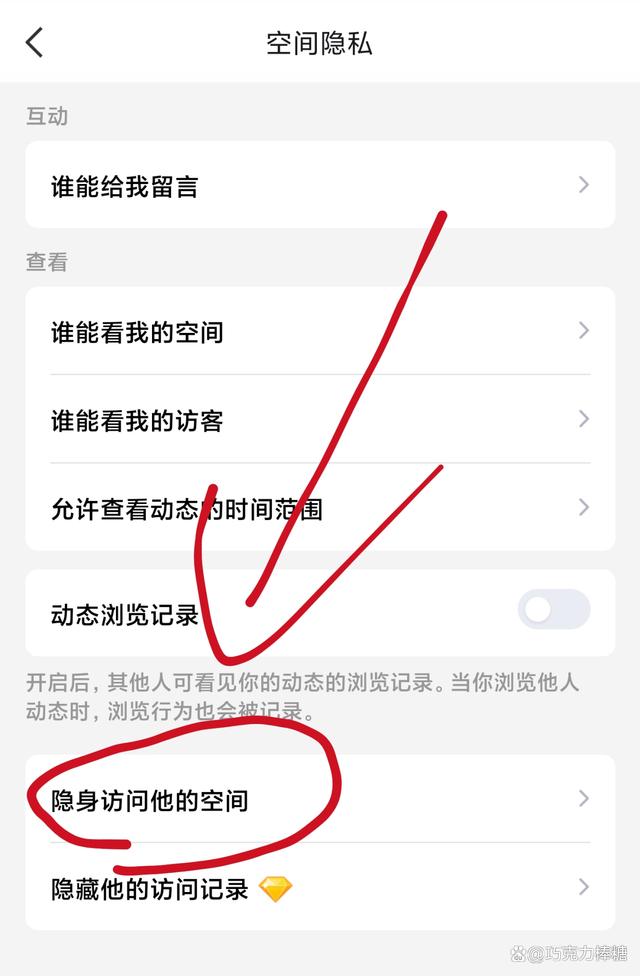Open 隐身访问他的空间 setting
640x976 pixels.
click(320, 799)
